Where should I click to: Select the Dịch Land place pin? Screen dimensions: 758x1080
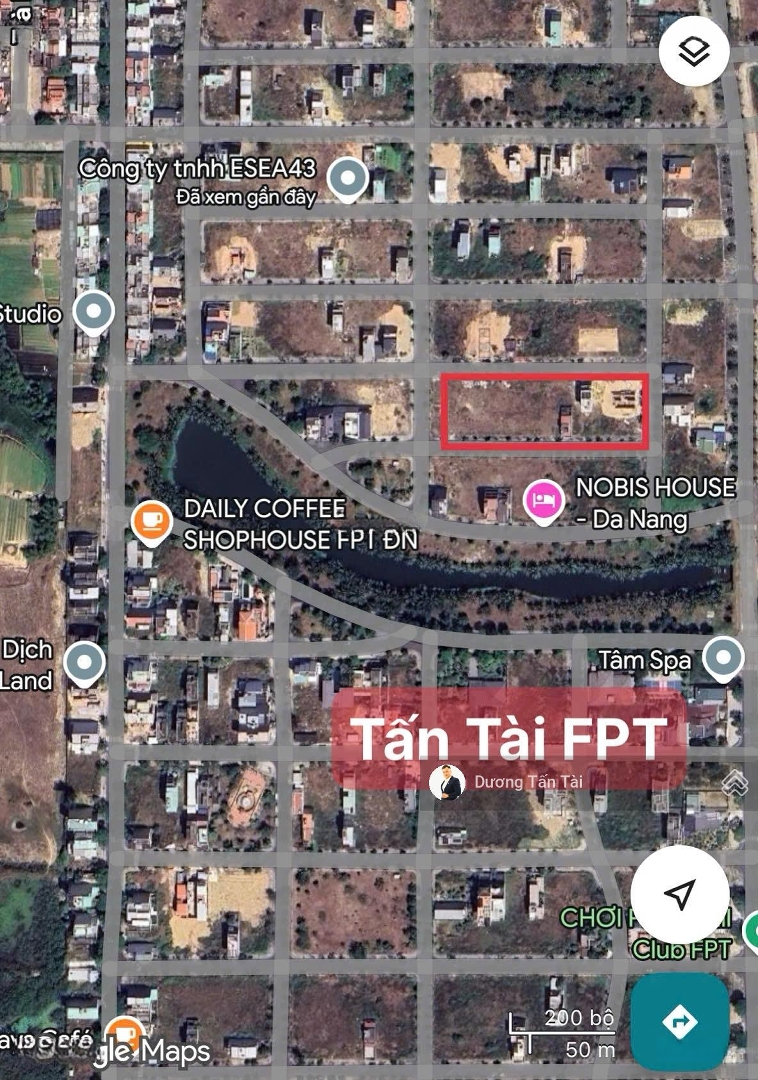(85, 663)
